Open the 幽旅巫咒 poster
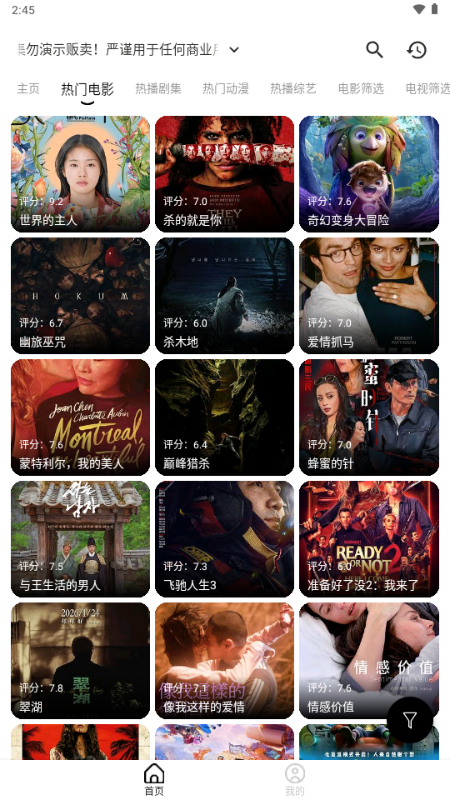The width and height of the screenshot is (450, 800). (81, 295)
